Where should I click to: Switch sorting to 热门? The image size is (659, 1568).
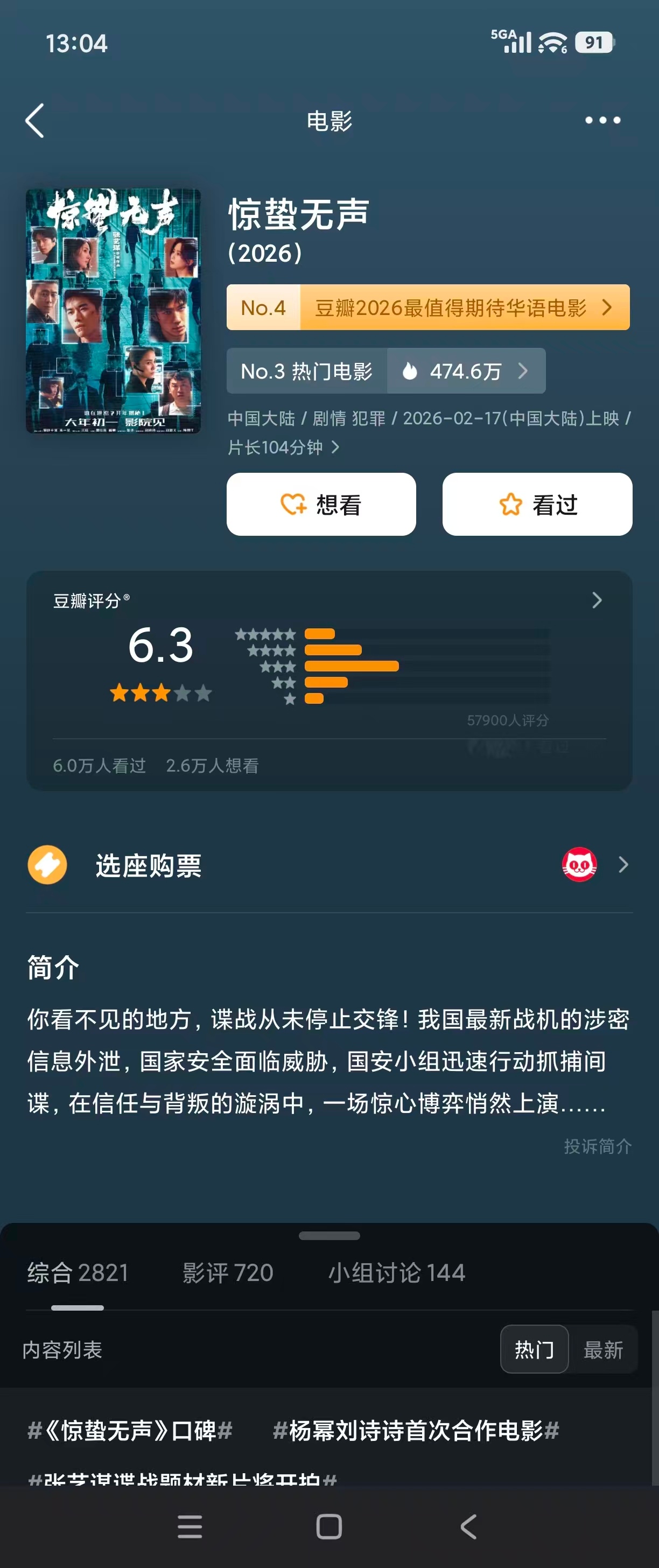534,1349
